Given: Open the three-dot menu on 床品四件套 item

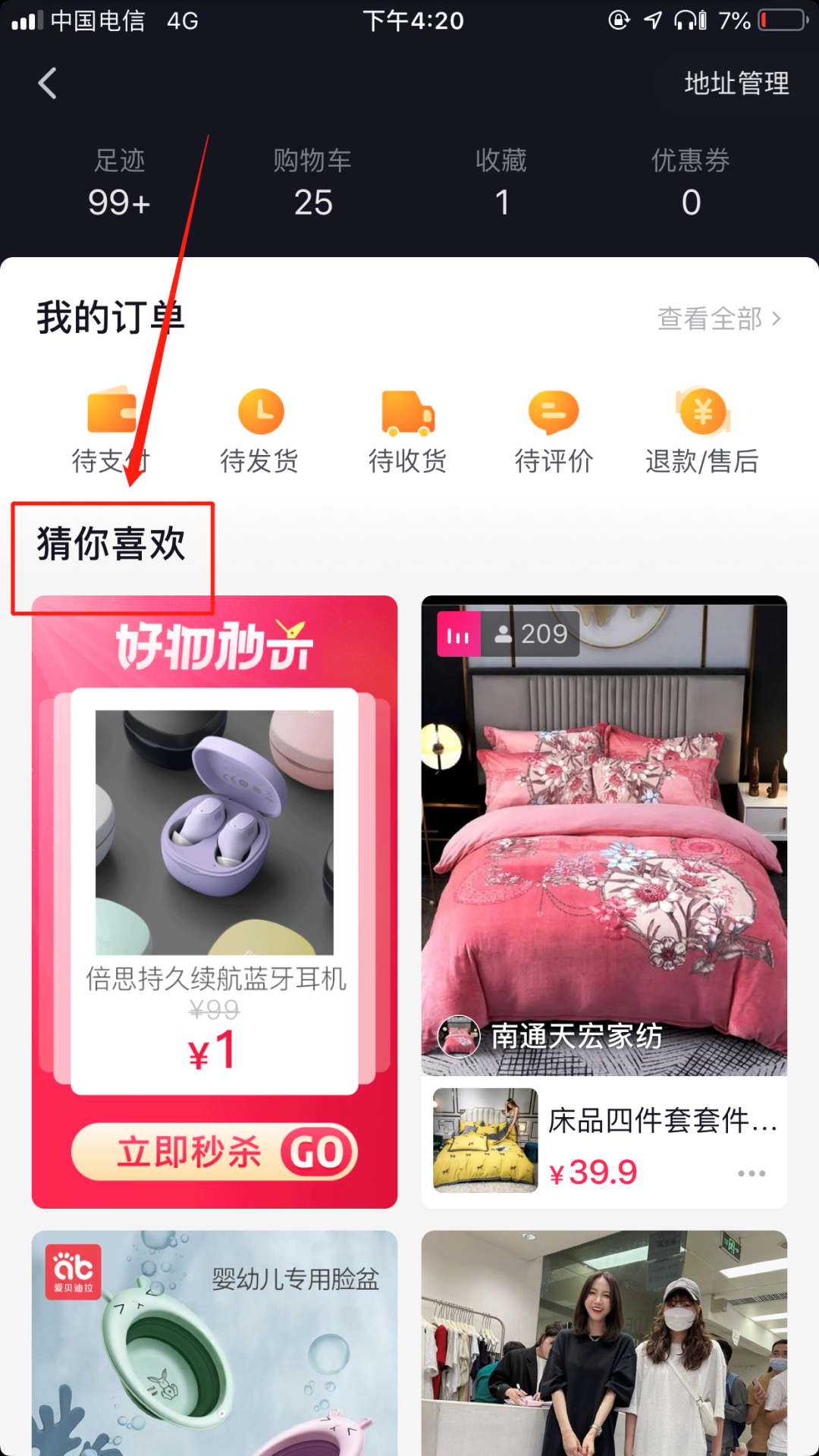Looking at the screenshot, I should coord(752,1173).
